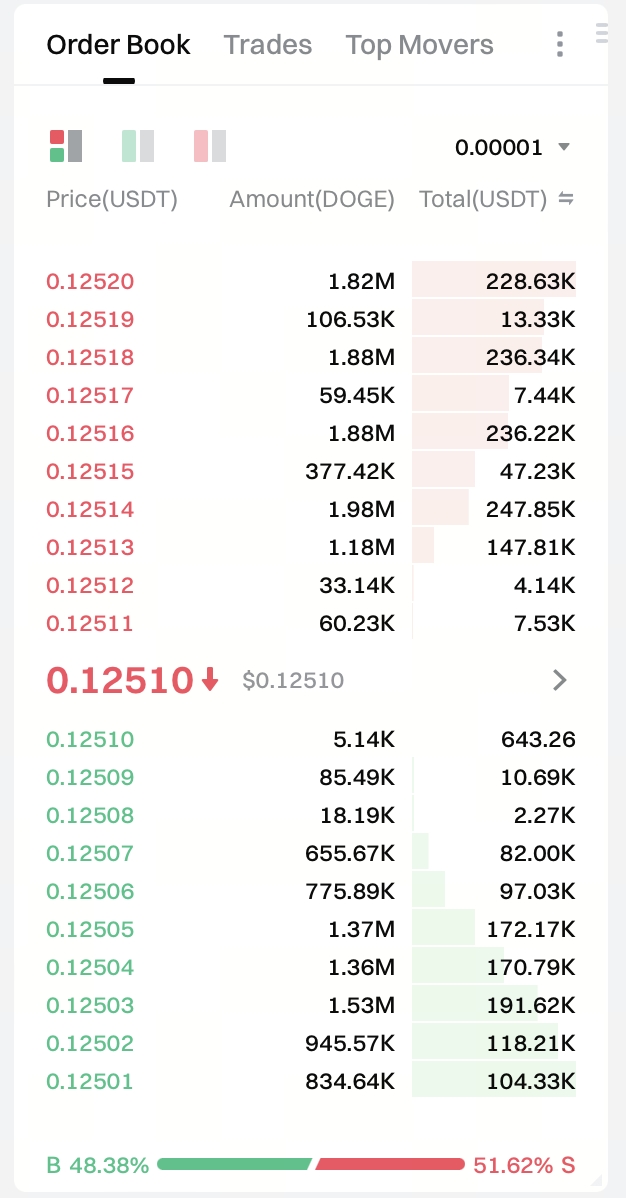Switch to the Top Movers tab
This screenshot has width=626, height=1198.
click(419, 45)
